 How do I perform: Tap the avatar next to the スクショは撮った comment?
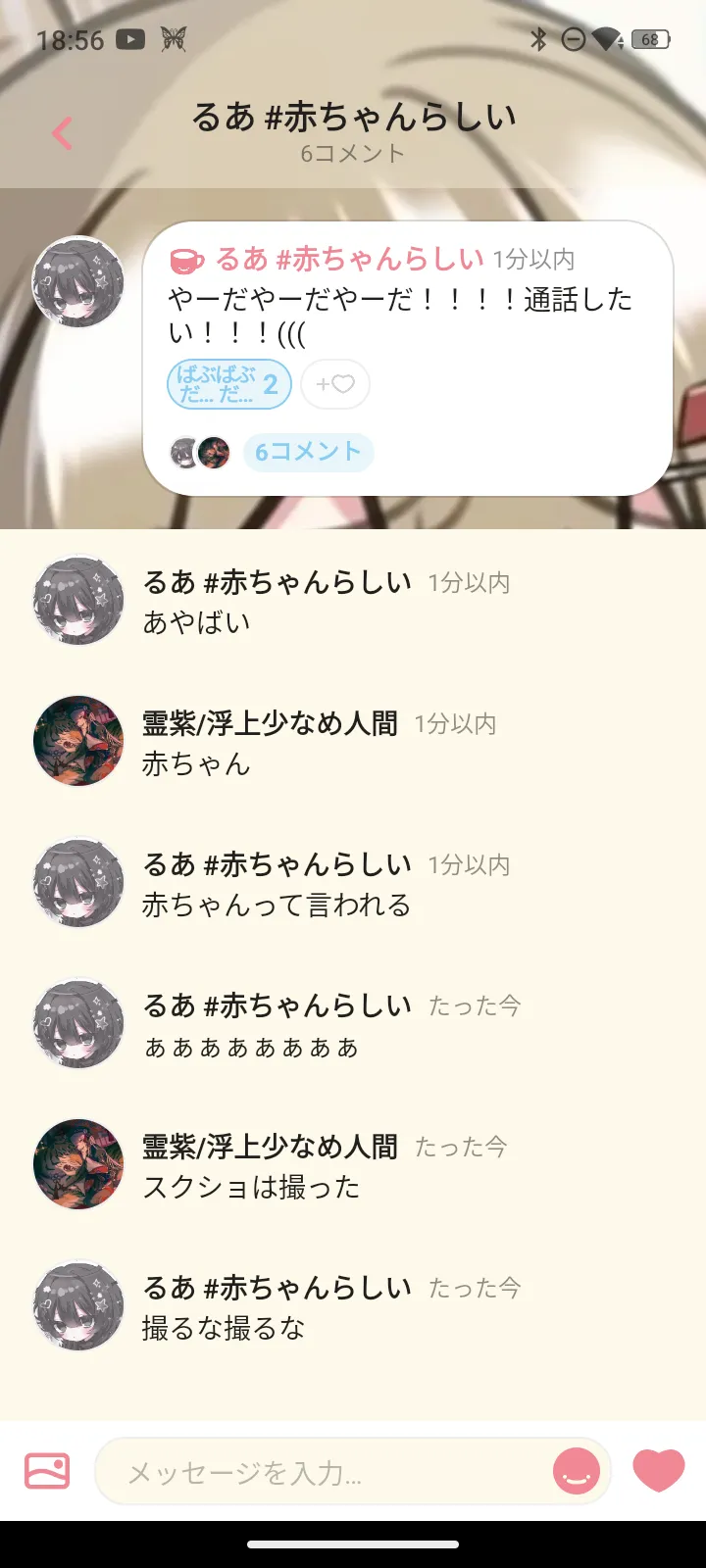click(78, 1164)
